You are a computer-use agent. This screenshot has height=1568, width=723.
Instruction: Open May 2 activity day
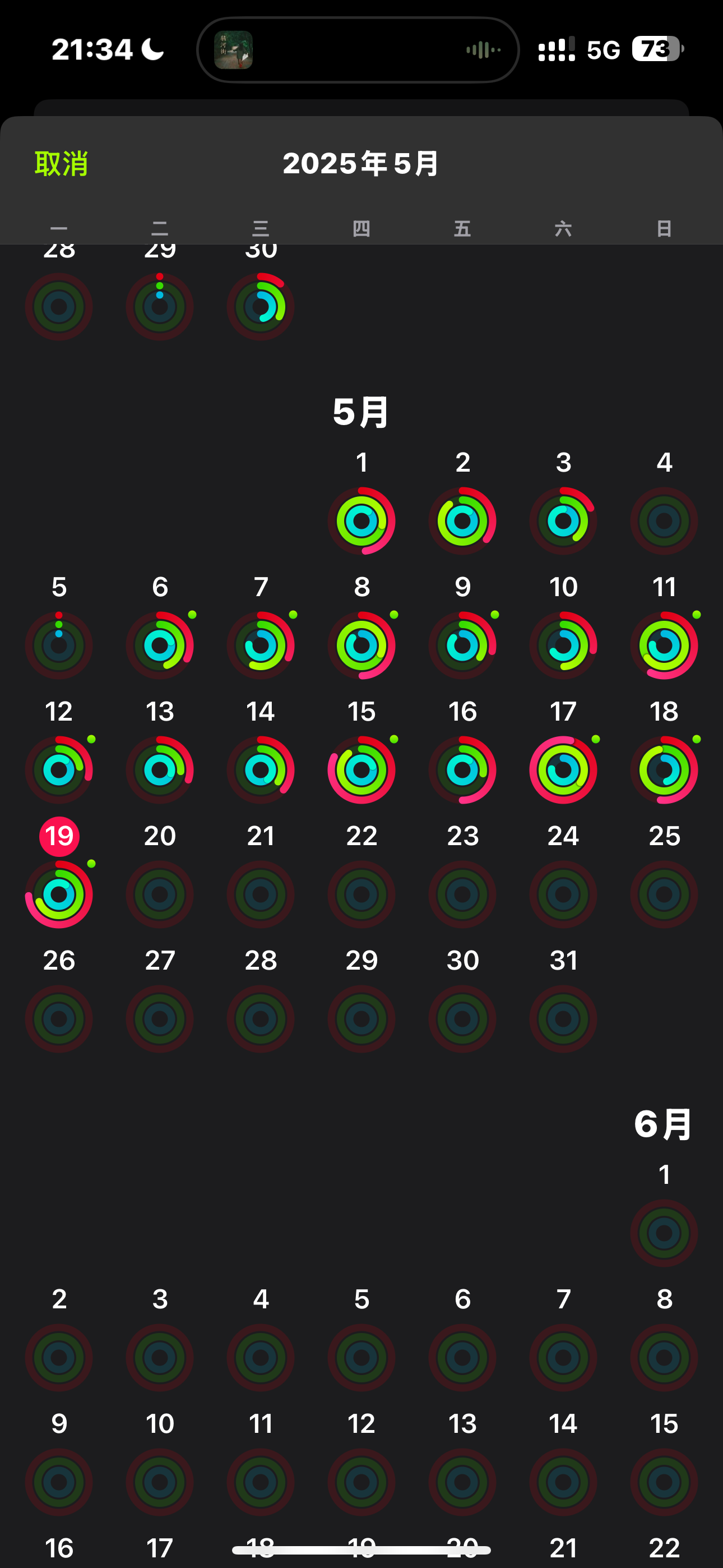[462, 520]
